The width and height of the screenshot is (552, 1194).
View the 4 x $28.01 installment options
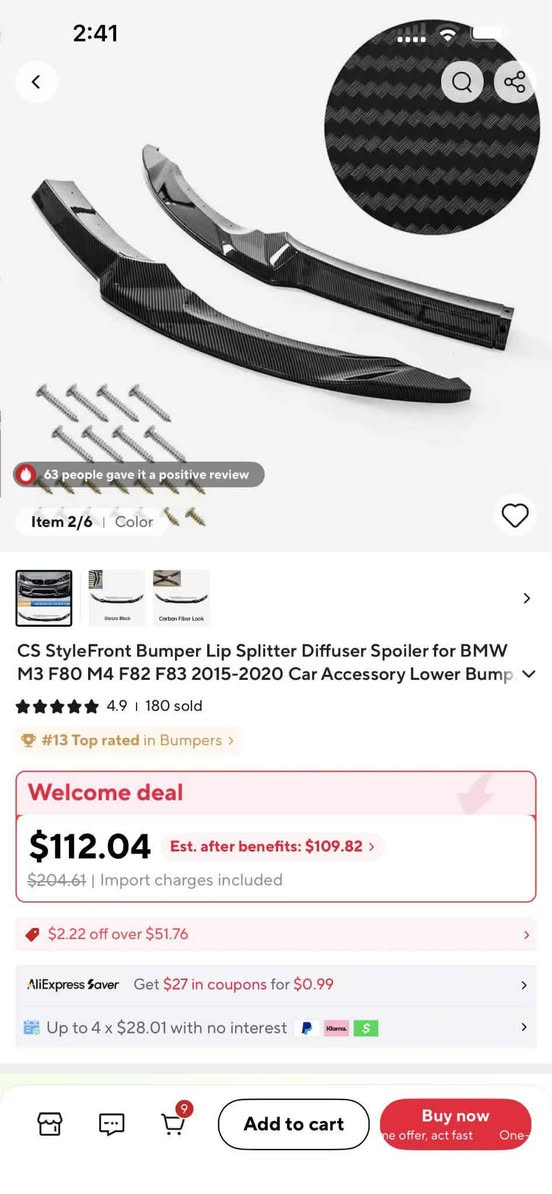(276, 1028)
